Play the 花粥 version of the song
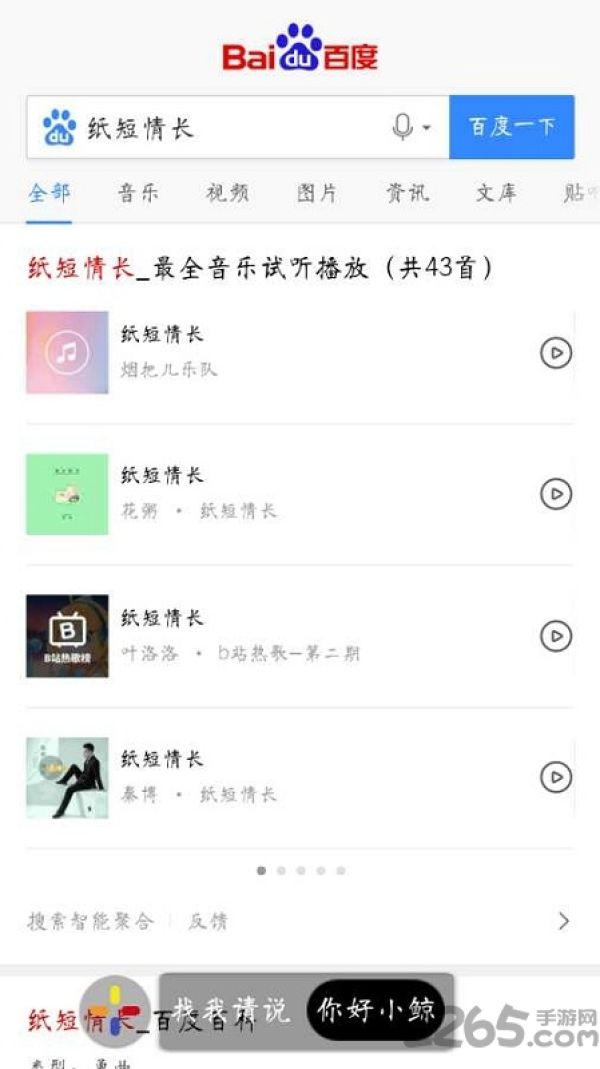This screenshot has height=1069, width=600. point(556,494)
